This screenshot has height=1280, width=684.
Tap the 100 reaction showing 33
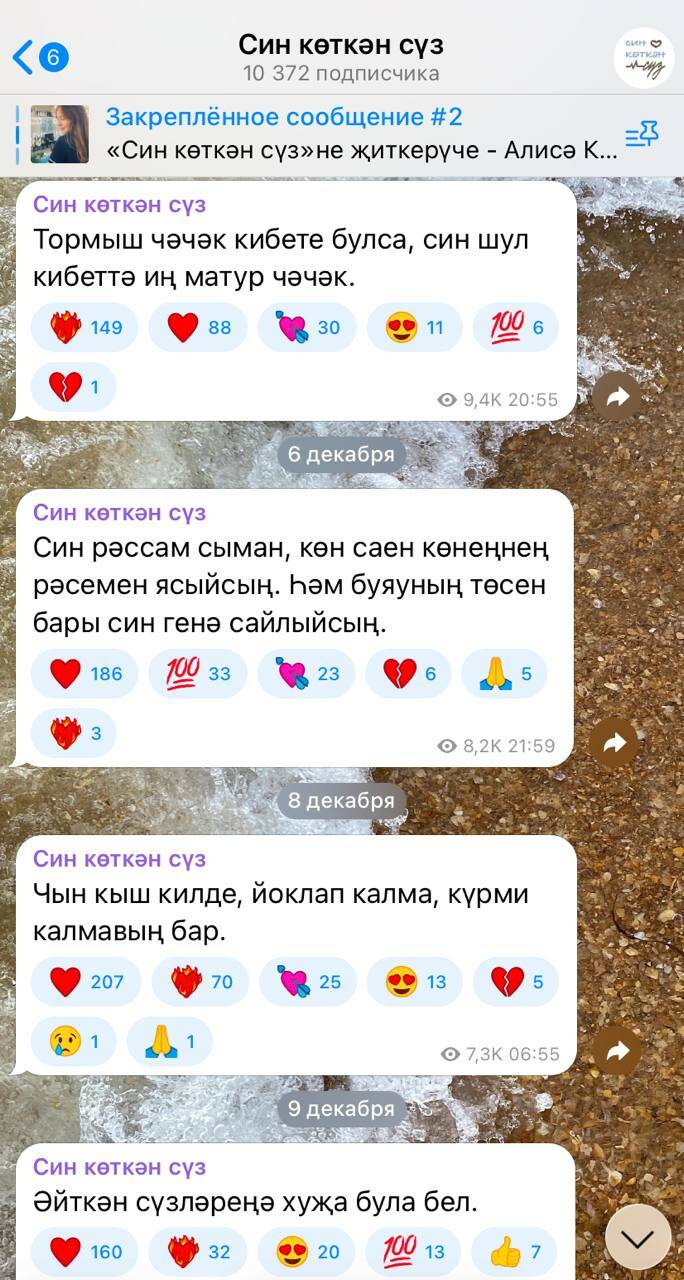pyautogui.click(x=197, y=674)
